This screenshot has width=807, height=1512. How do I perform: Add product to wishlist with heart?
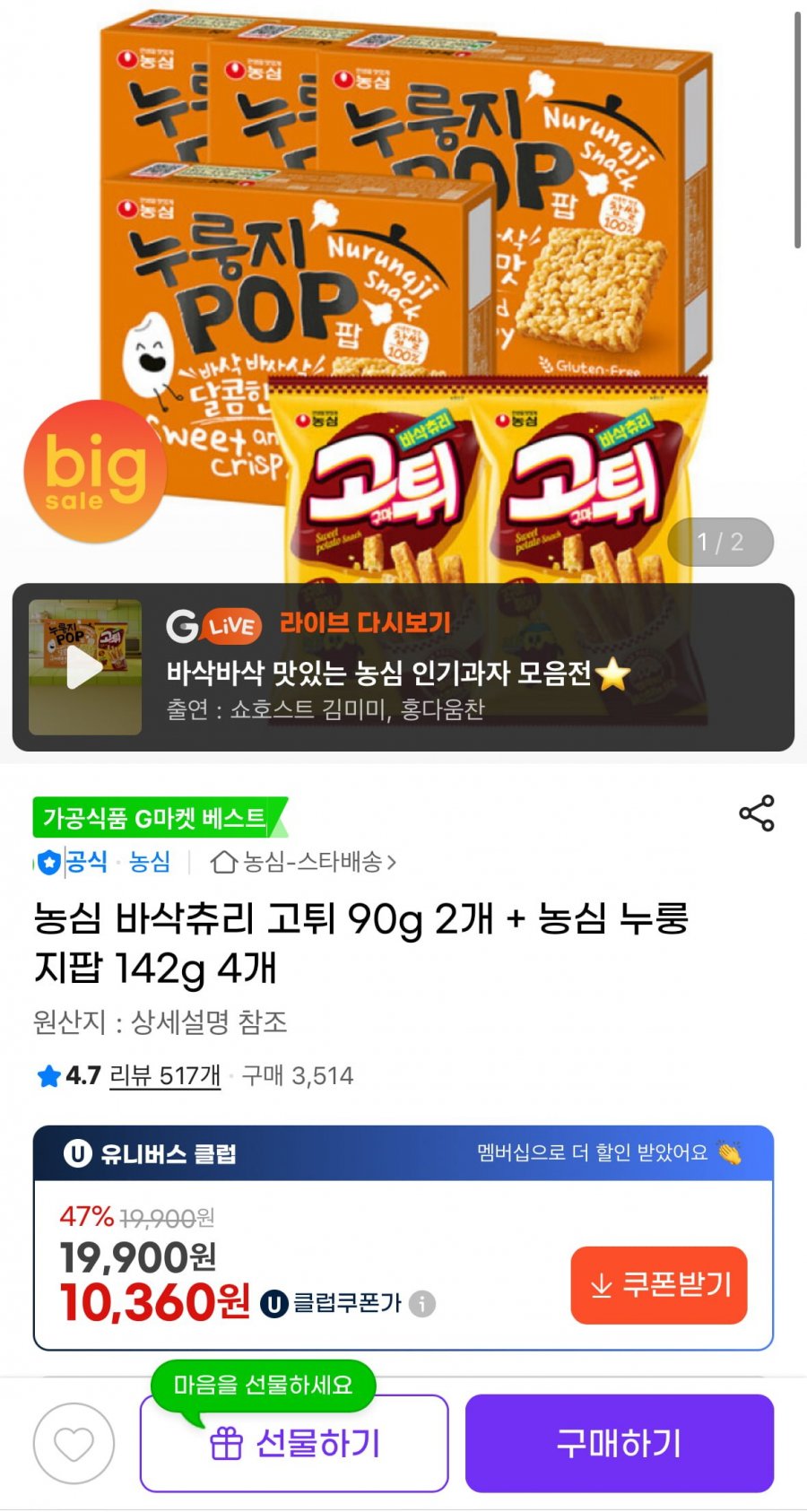pyautogui.click(x=74, y=1443)
